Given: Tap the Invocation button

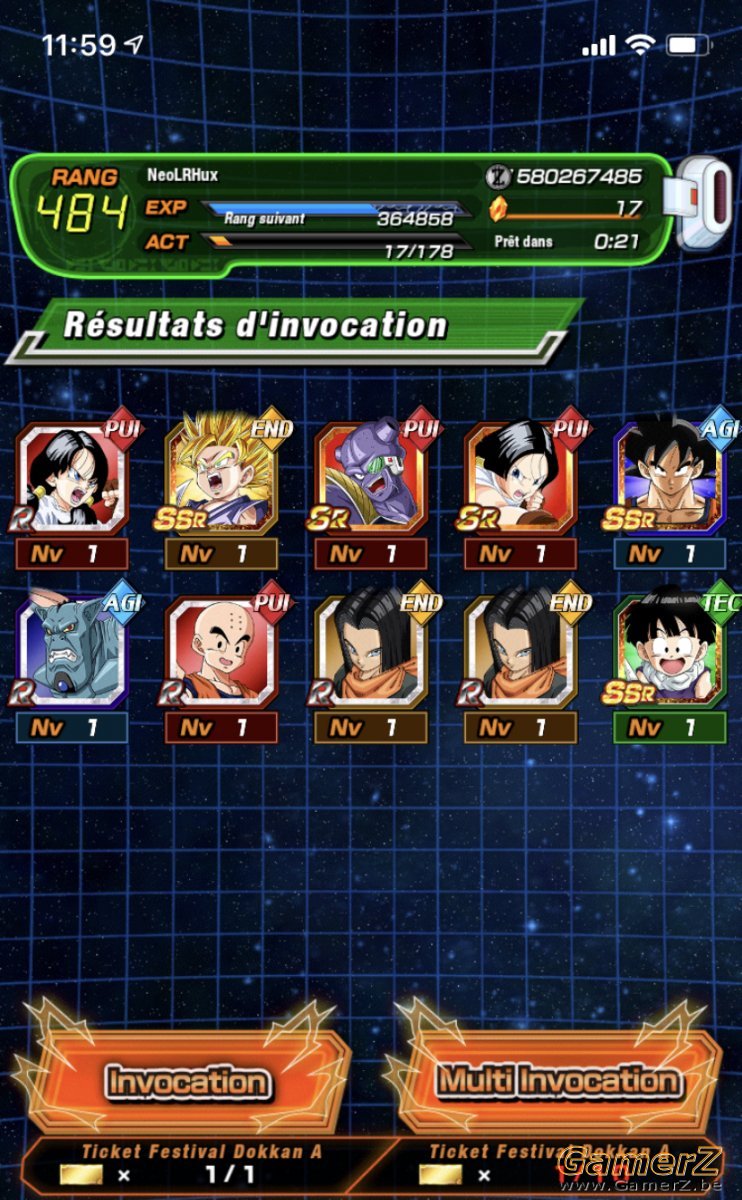Looking at the screenshot, I should [x=186, y=1082].
